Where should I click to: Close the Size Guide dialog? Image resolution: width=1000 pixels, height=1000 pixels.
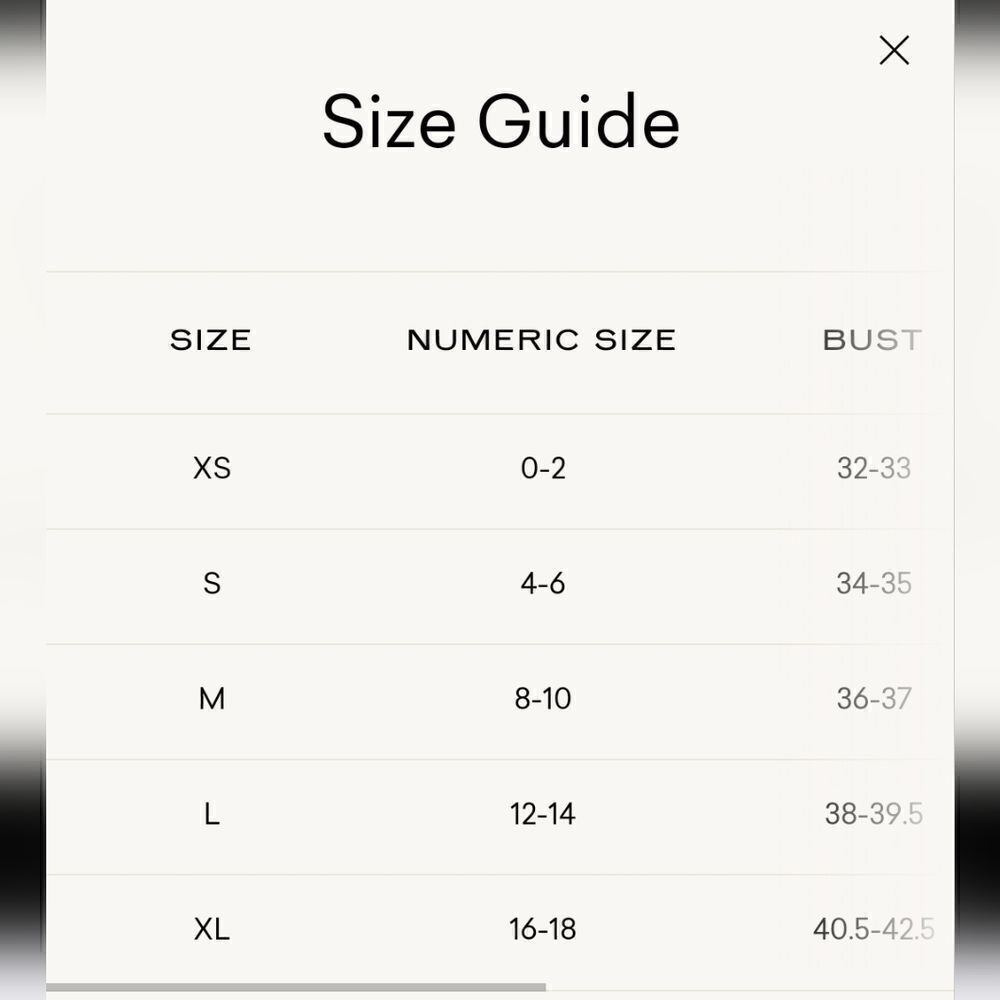click(893, 50)
